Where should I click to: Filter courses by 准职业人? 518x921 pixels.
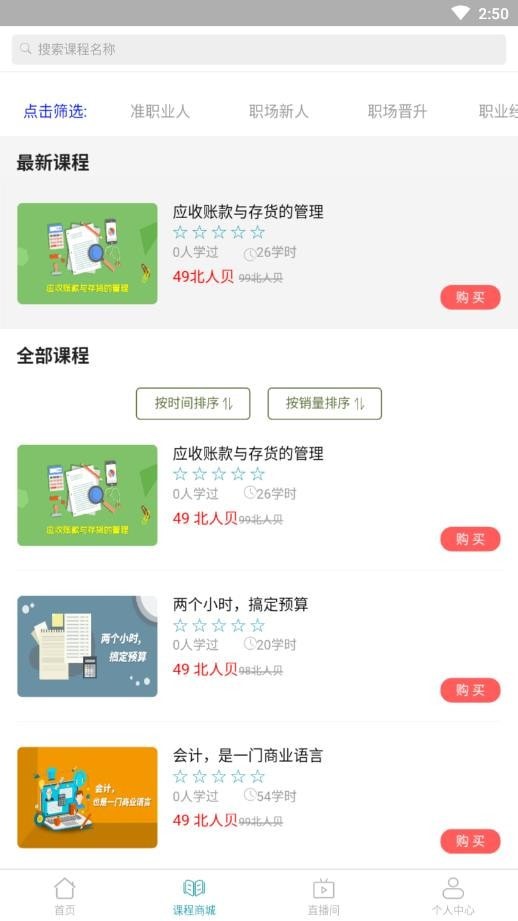tap(160, 112)
